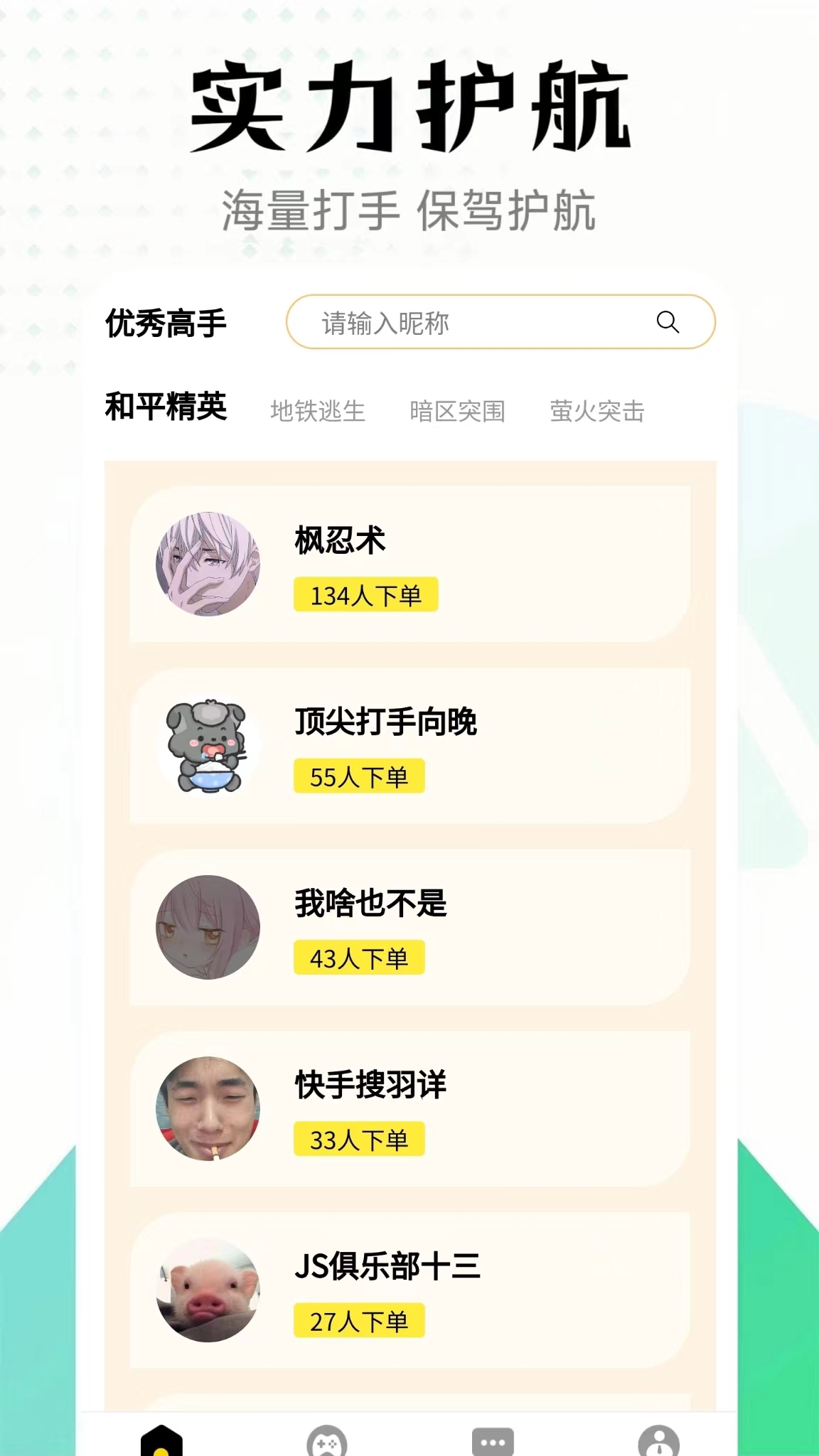Click the 43人下单 label under 我啥也不是
The image size is (819, 1456).
click(359, 958)
